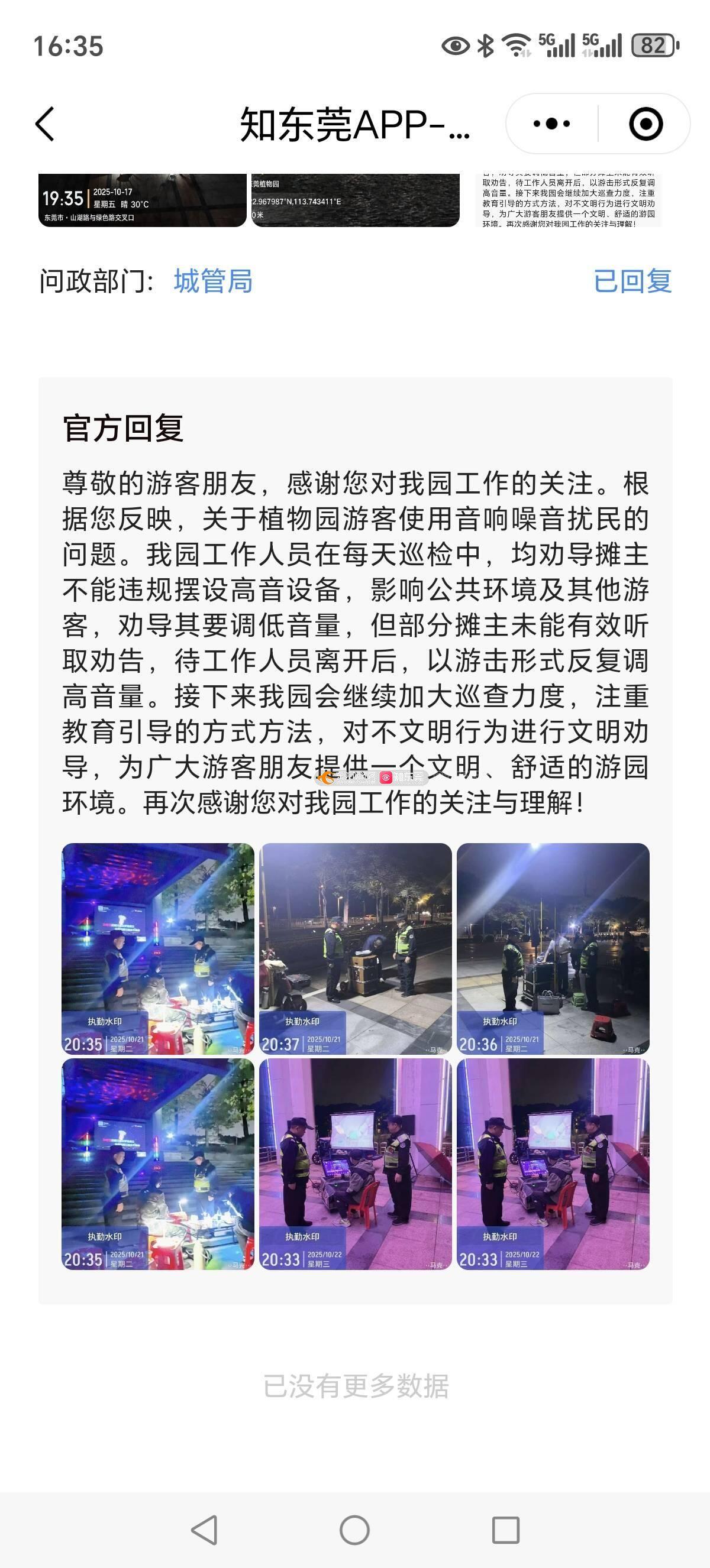Open the 城管局 department link
This screenshot has width=710, height=1568.
click(x=212, y=281)
